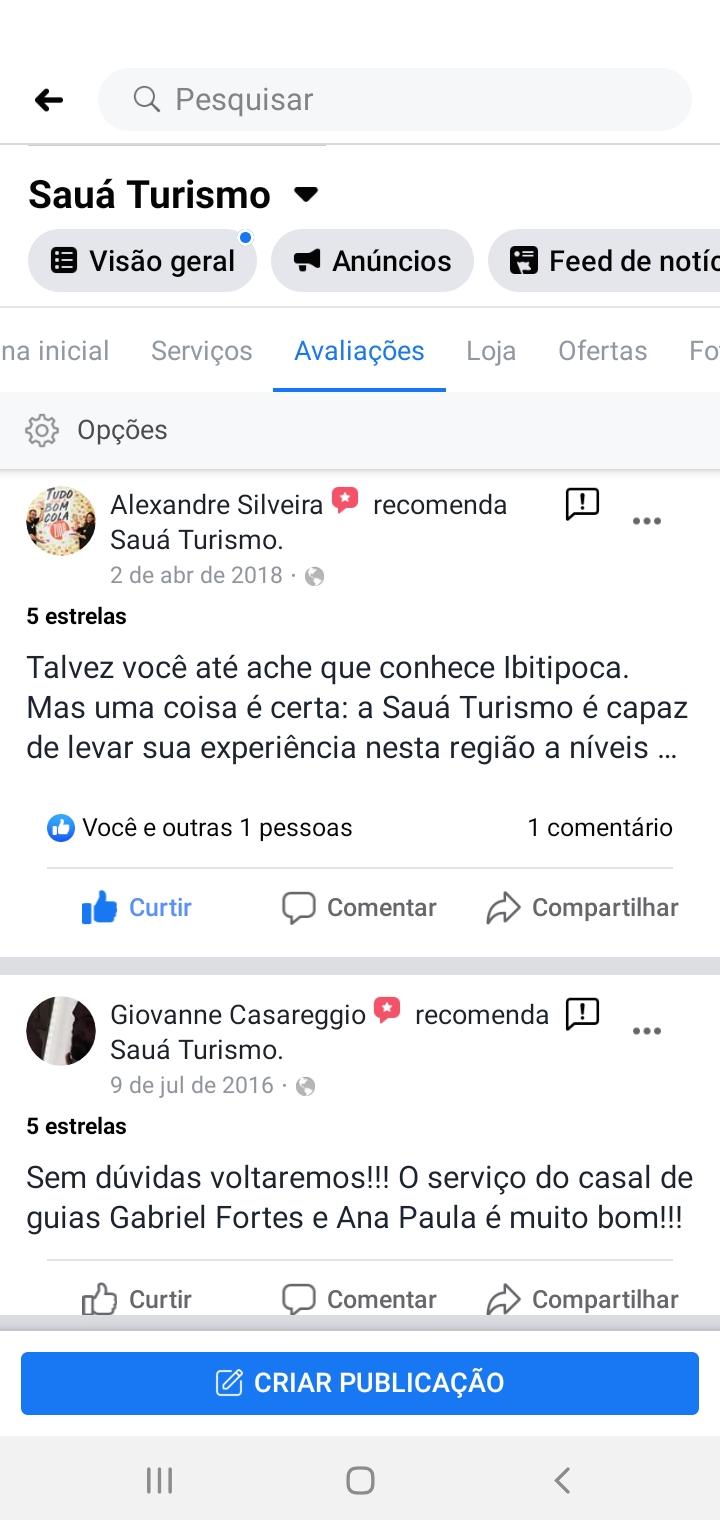Unlike Alexandre Silveira's review with Curtir
Screen dimensions: 720x1520
coord(137,908)
